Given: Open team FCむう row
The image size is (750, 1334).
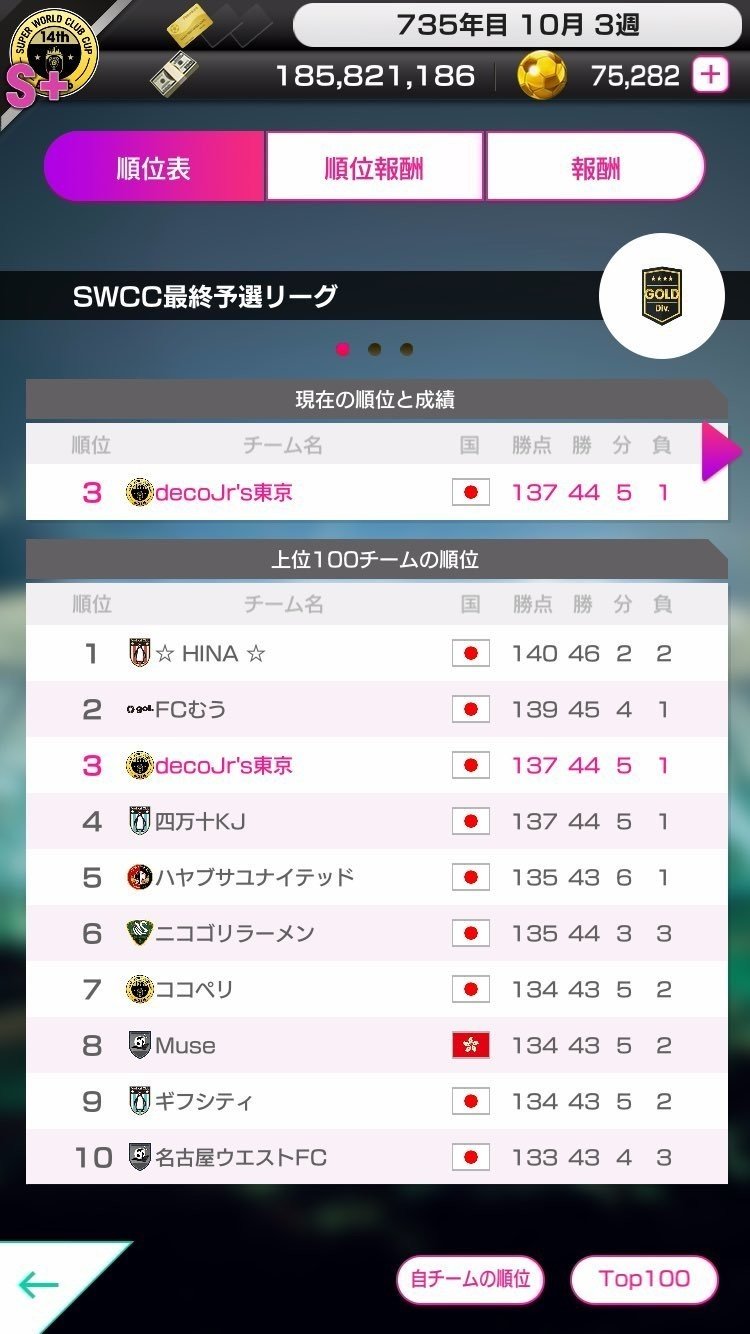Looking at the screenshot, I should coord(376,710).
